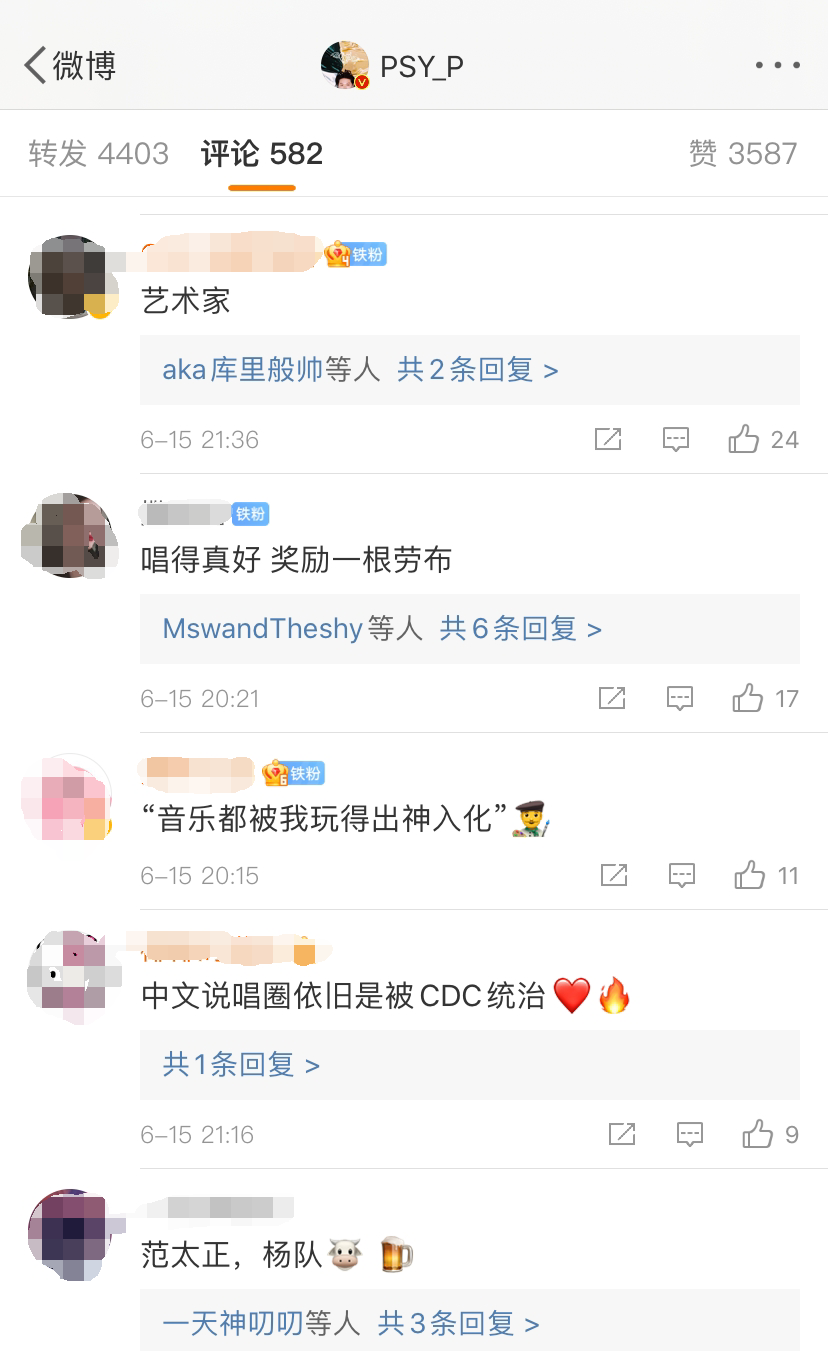Switch to the 赞 3587 tab

click(743, 154)
